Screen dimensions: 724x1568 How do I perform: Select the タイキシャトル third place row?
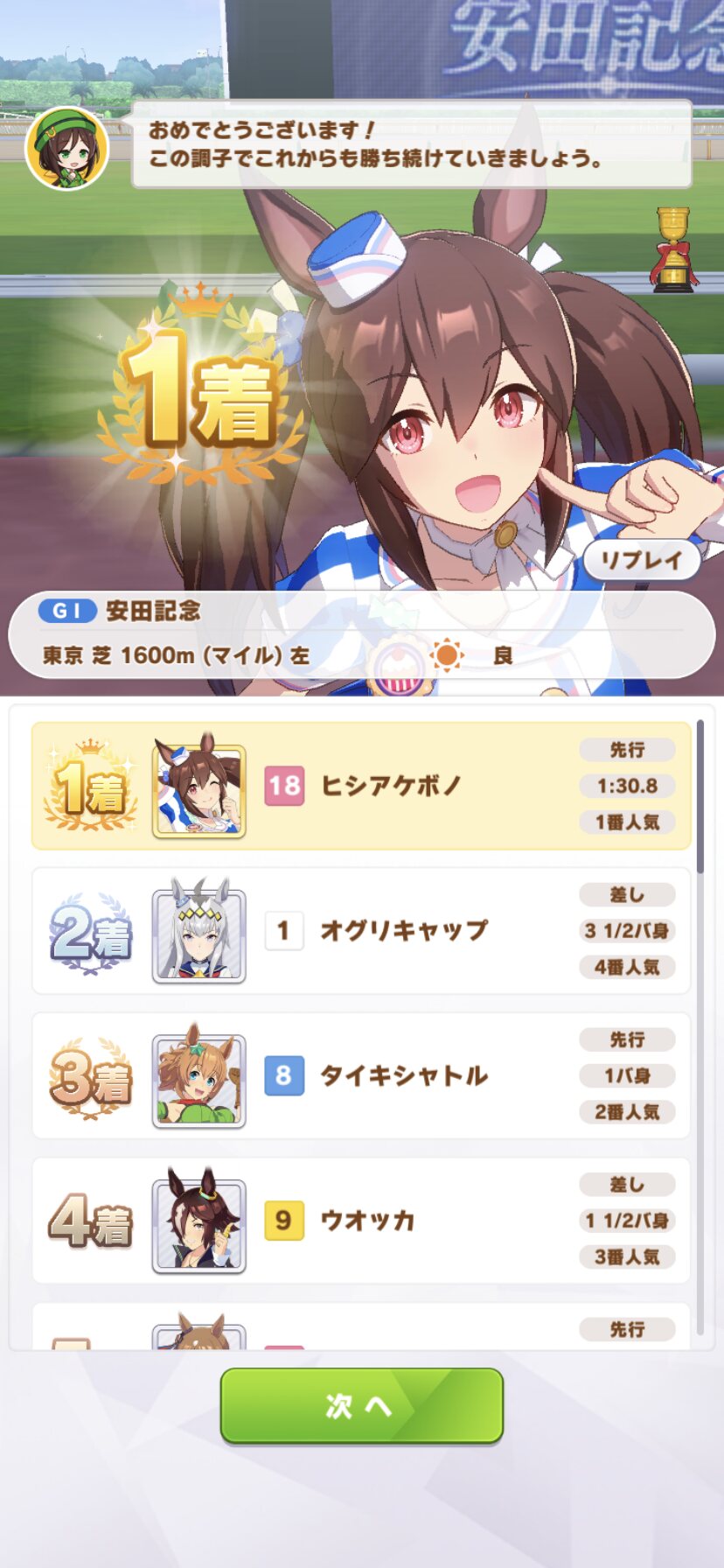coord(361,1075)
